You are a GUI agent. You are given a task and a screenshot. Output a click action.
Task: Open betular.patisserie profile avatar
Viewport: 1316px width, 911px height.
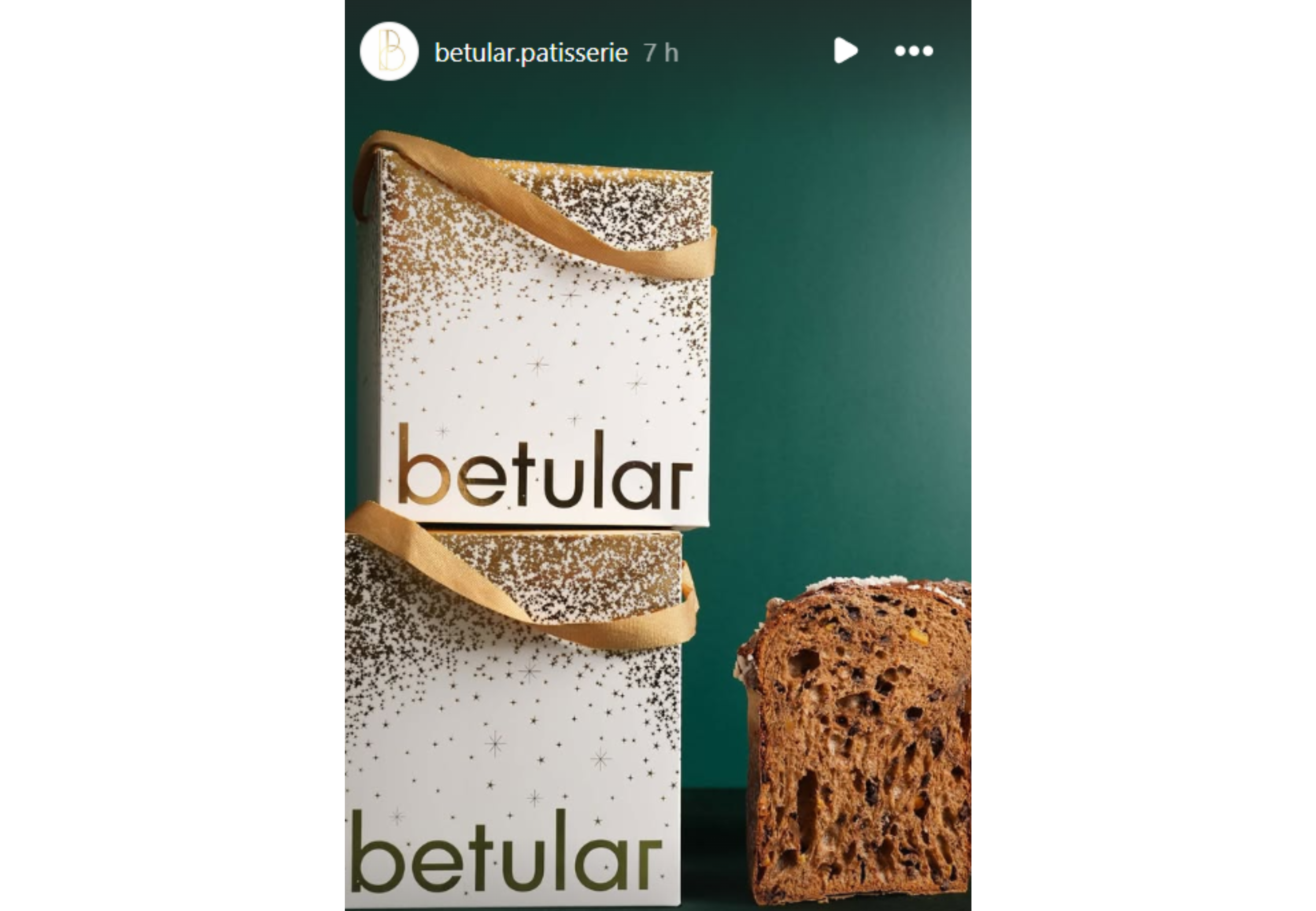389,51
